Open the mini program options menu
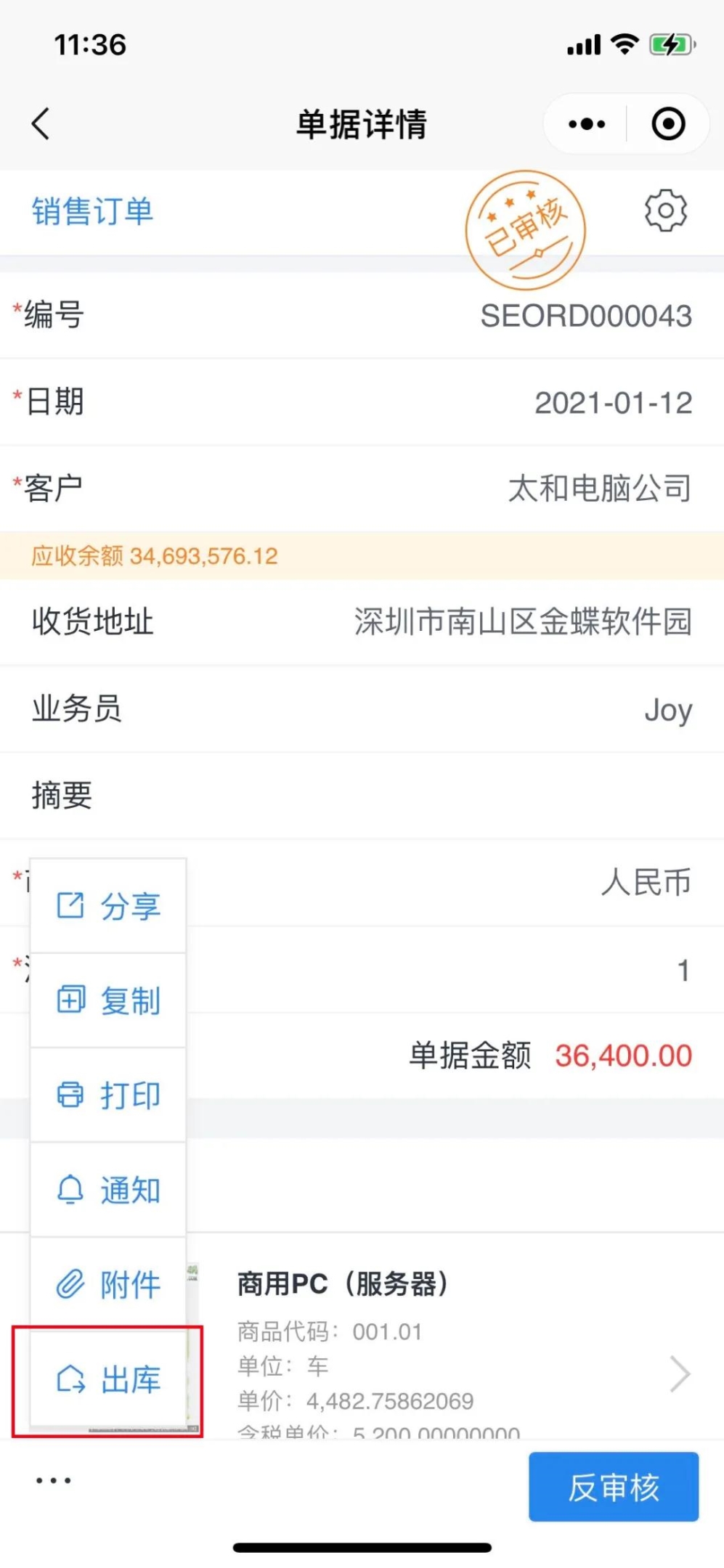Viewport: 724px width, 1568px height. pyautogui.click(x=587, y=124)
